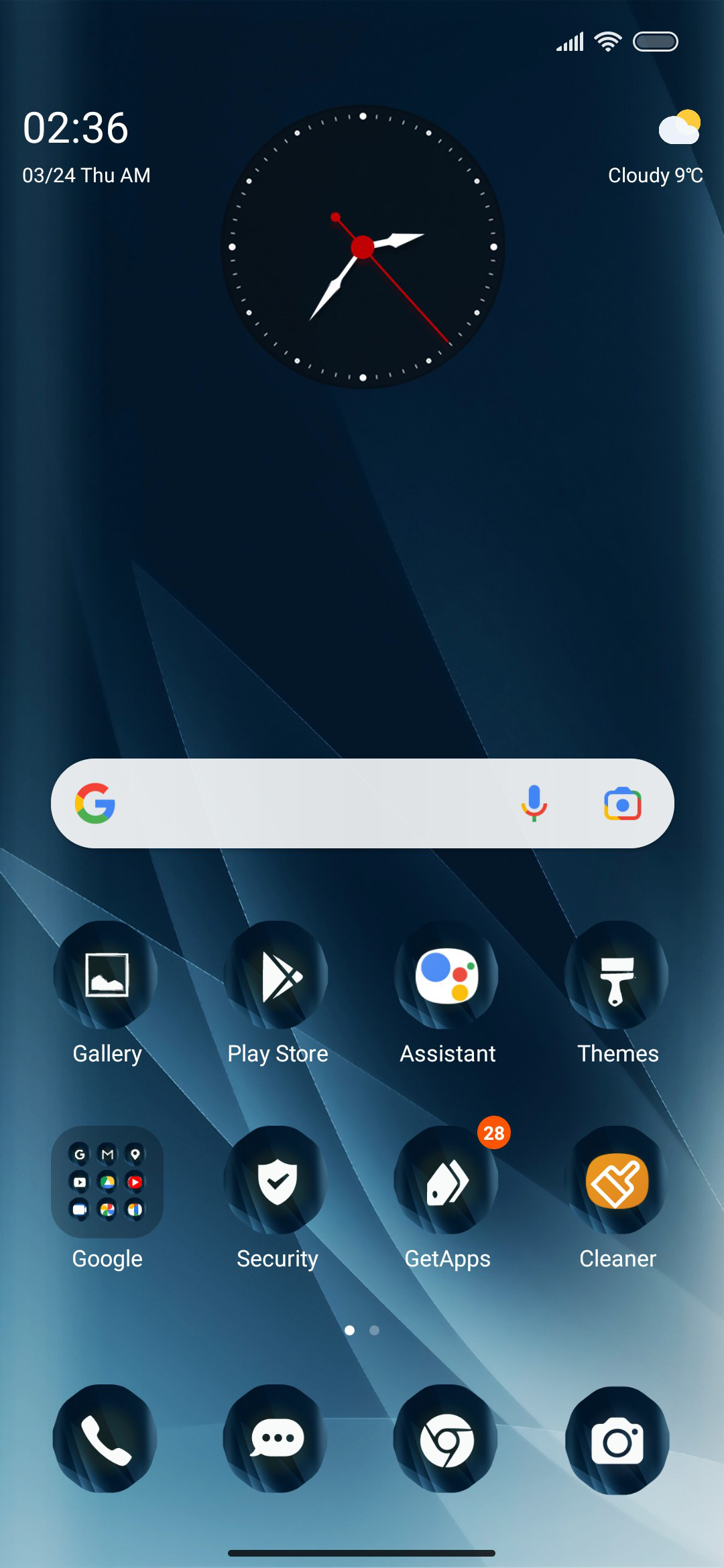Launch Chrome browser from dock
The height and width of the screenshot is (1568, 724).
446,1439
